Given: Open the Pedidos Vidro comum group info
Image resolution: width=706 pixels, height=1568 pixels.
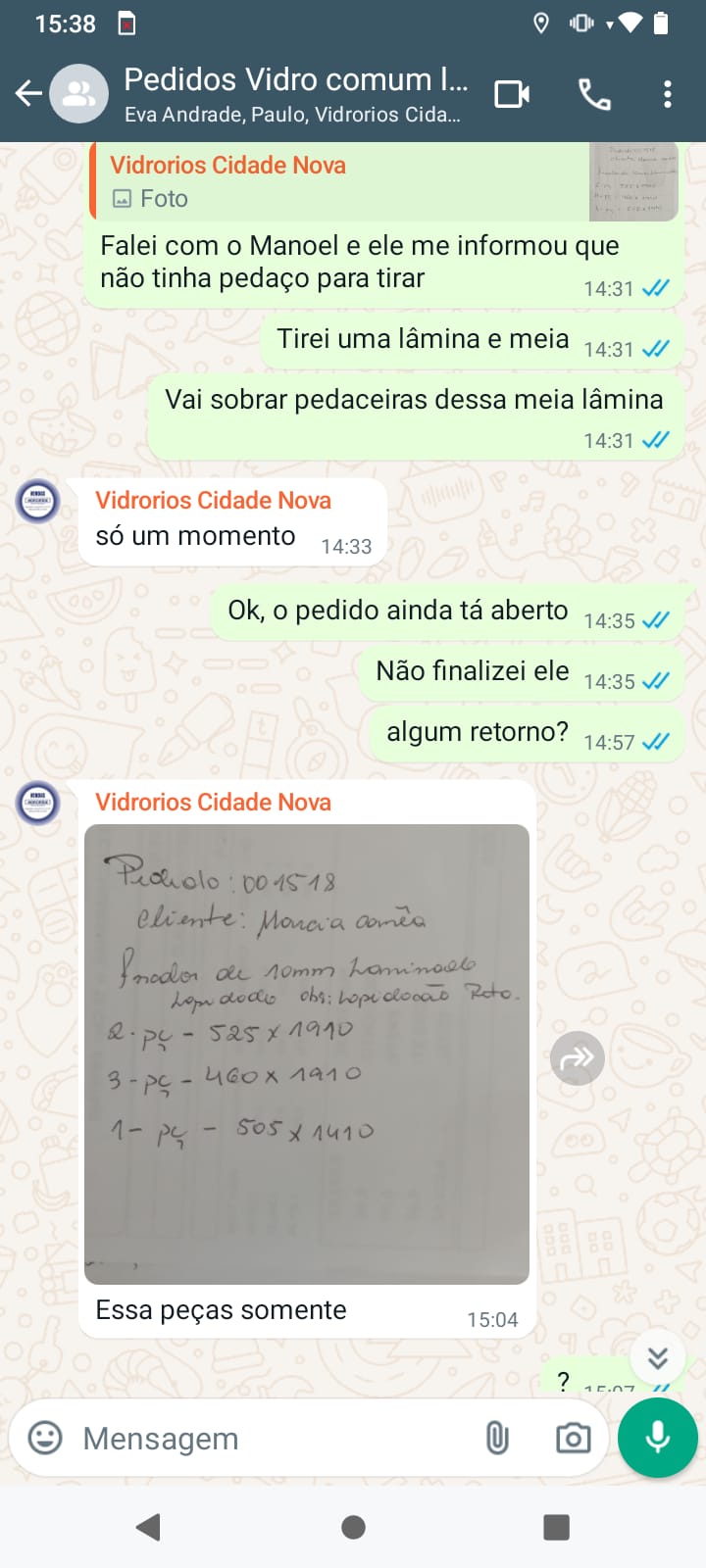Looking at the screenshot, I should coord(296,94).
